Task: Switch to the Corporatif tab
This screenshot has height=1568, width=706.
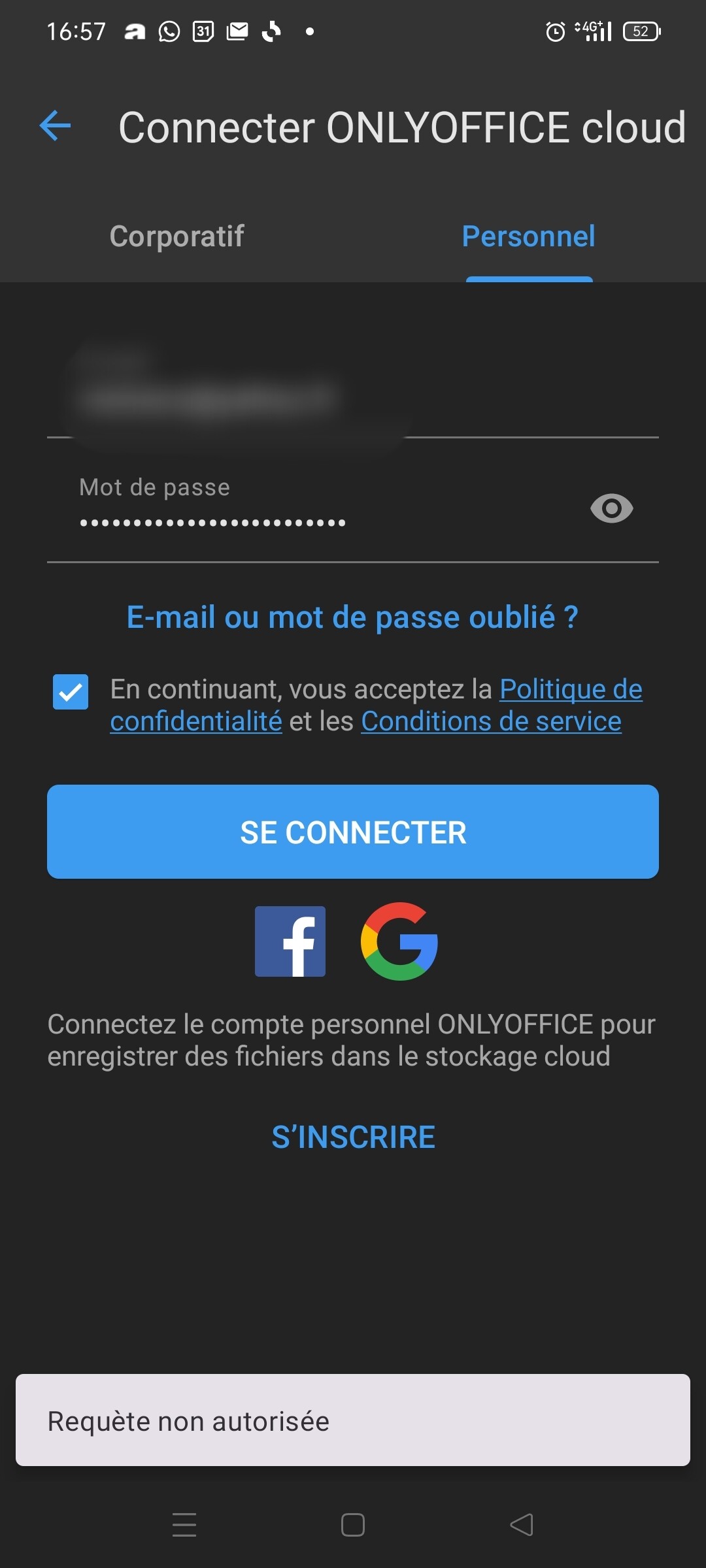Action: click(x=176, y=237)
